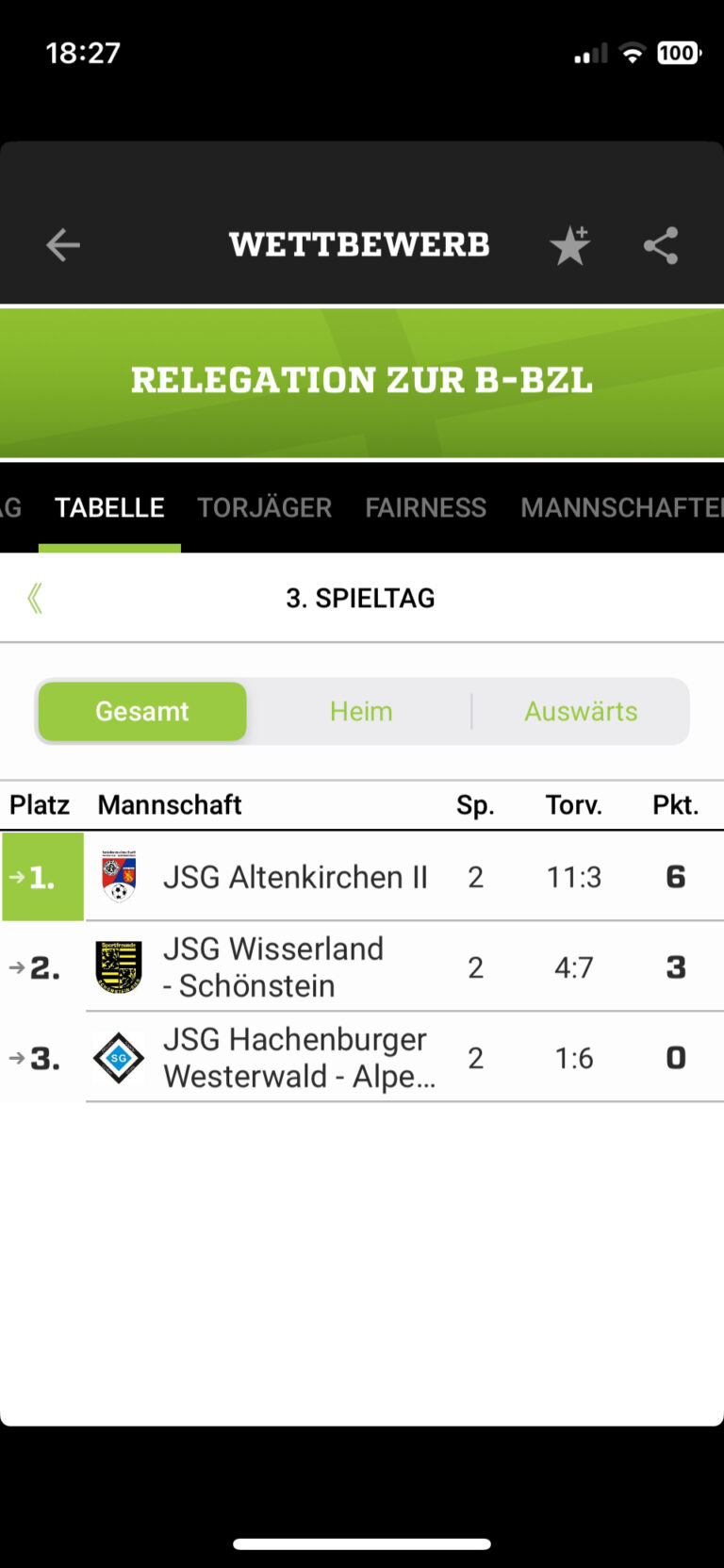724x1568 pixels.
Task: Show the Heim table
Action: click(x=361, y=711)
